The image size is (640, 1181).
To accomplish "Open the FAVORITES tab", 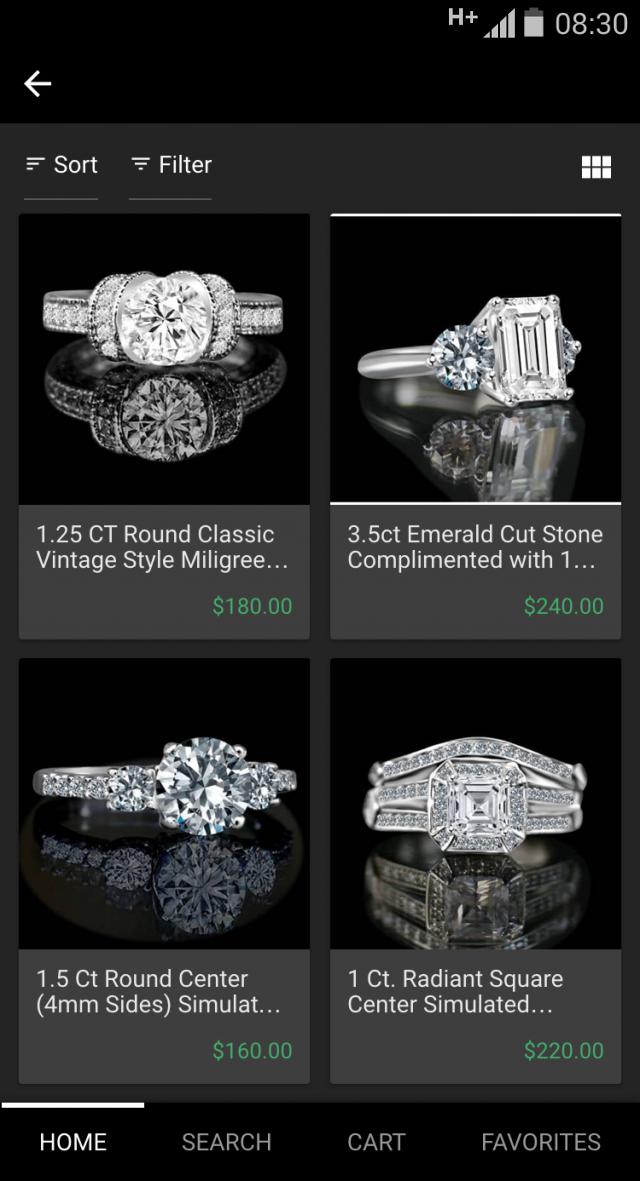I will coord(541,1142).
